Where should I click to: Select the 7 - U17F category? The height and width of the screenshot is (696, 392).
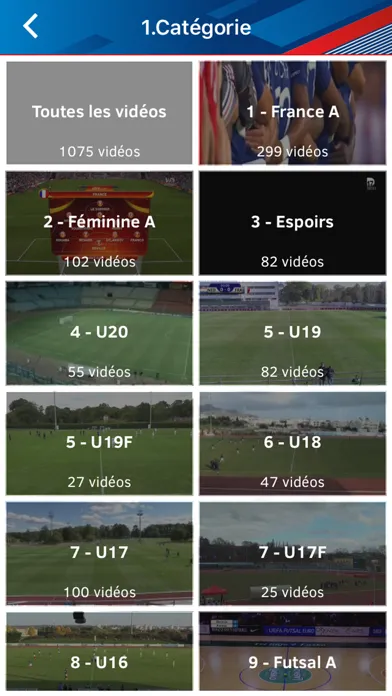pyautogui.click(x=293, y=553)
